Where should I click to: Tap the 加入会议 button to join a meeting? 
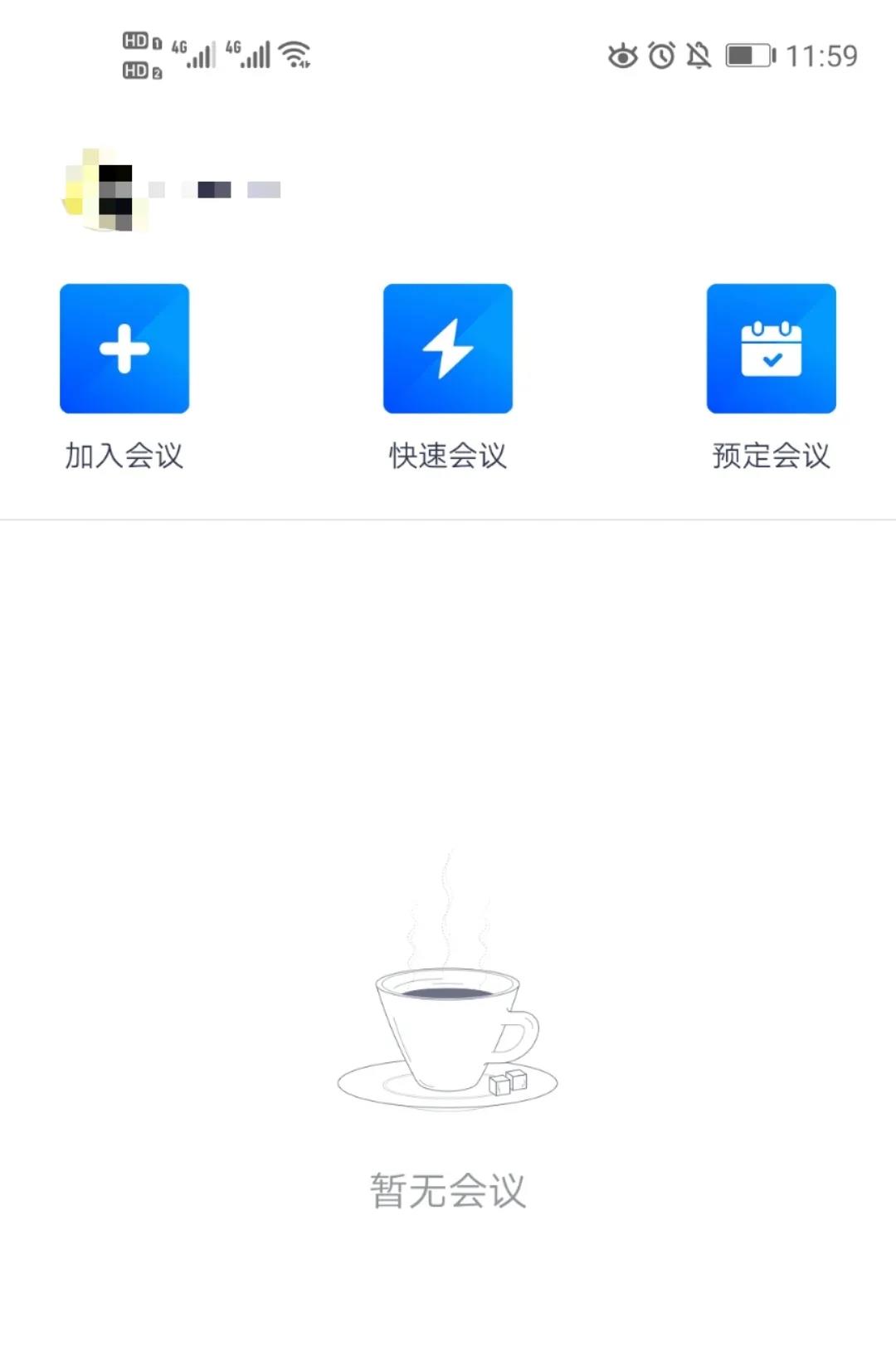tap(124, 349)
